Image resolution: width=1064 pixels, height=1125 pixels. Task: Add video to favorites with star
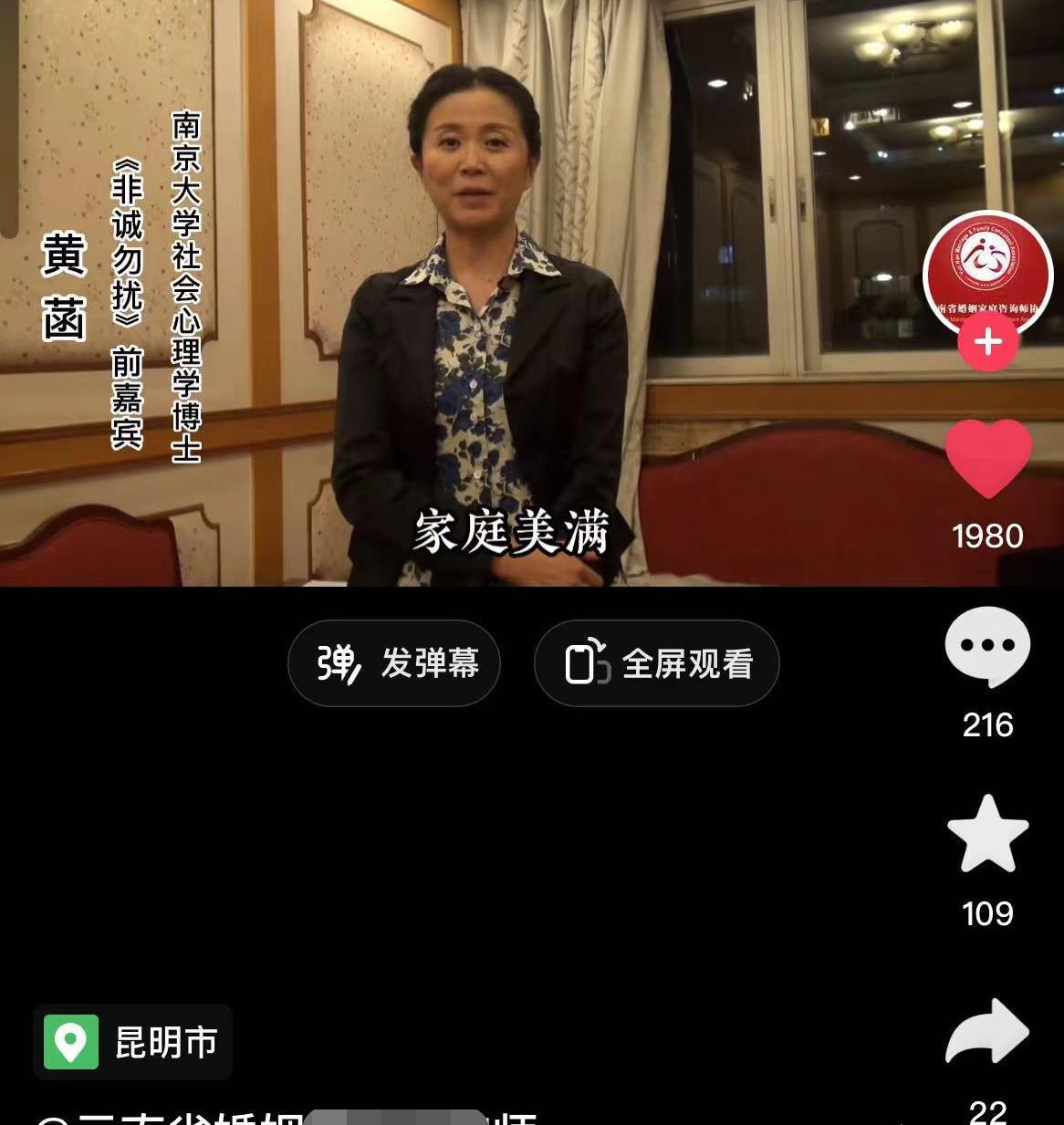coord(987,834)
